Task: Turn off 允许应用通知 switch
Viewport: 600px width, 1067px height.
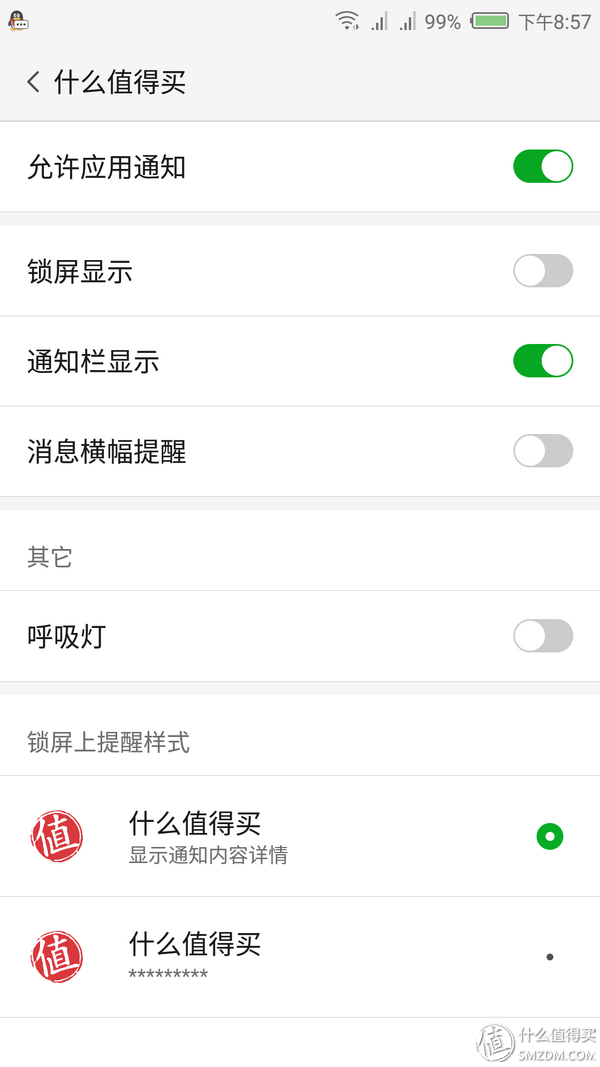Action: click(543, 167)
